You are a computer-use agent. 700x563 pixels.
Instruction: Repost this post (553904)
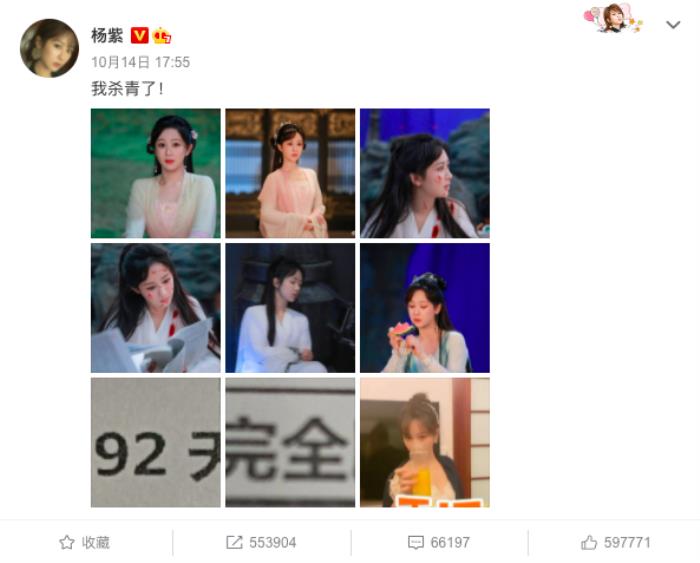point(261,542)
